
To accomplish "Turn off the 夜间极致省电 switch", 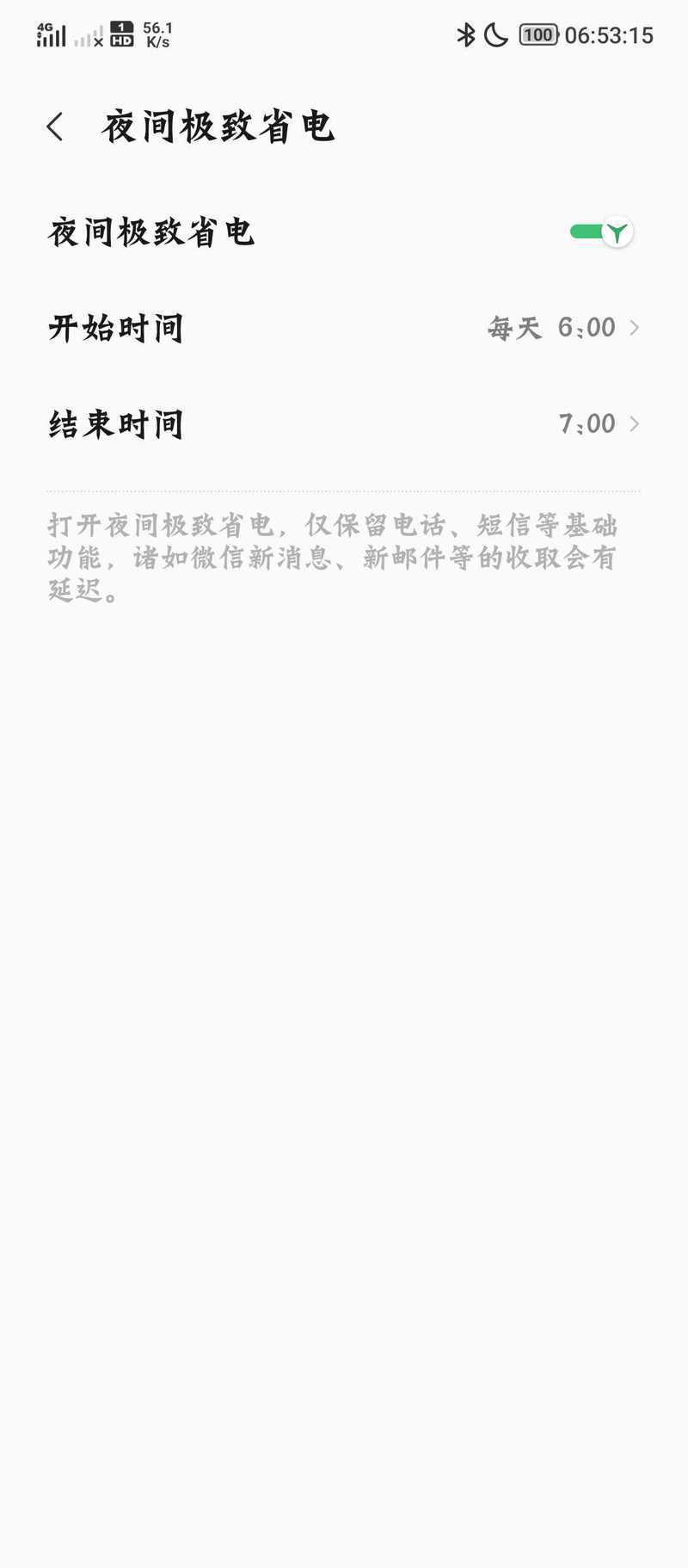I will coord(601,232).
